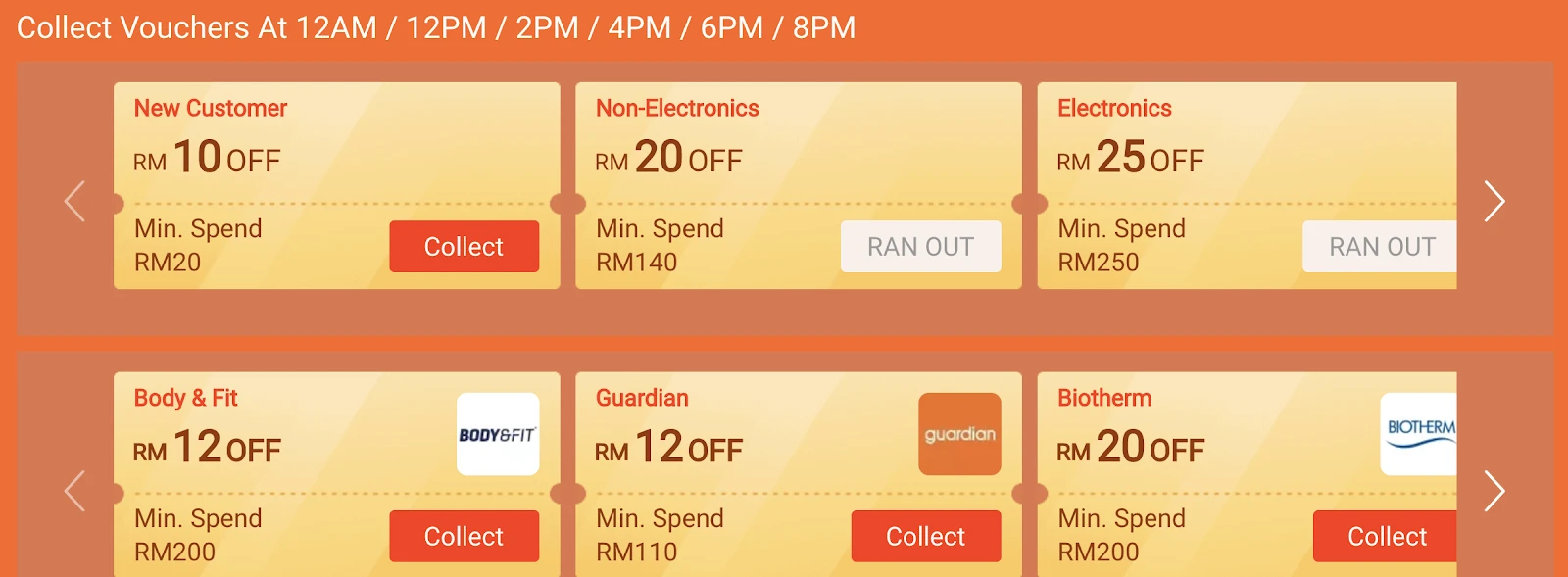Collect the Body & Fit RM12 voucher
The image size is (1568, 577).
pyautogui.click(x=464, y=536)
